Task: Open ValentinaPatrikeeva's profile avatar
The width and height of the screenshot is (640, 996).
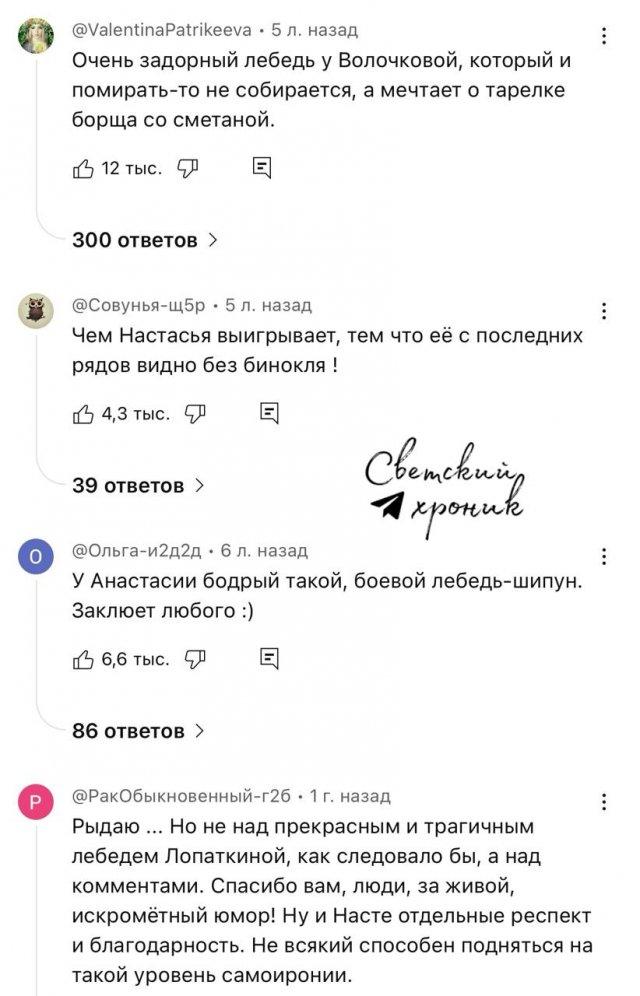Action: (36, 37)
